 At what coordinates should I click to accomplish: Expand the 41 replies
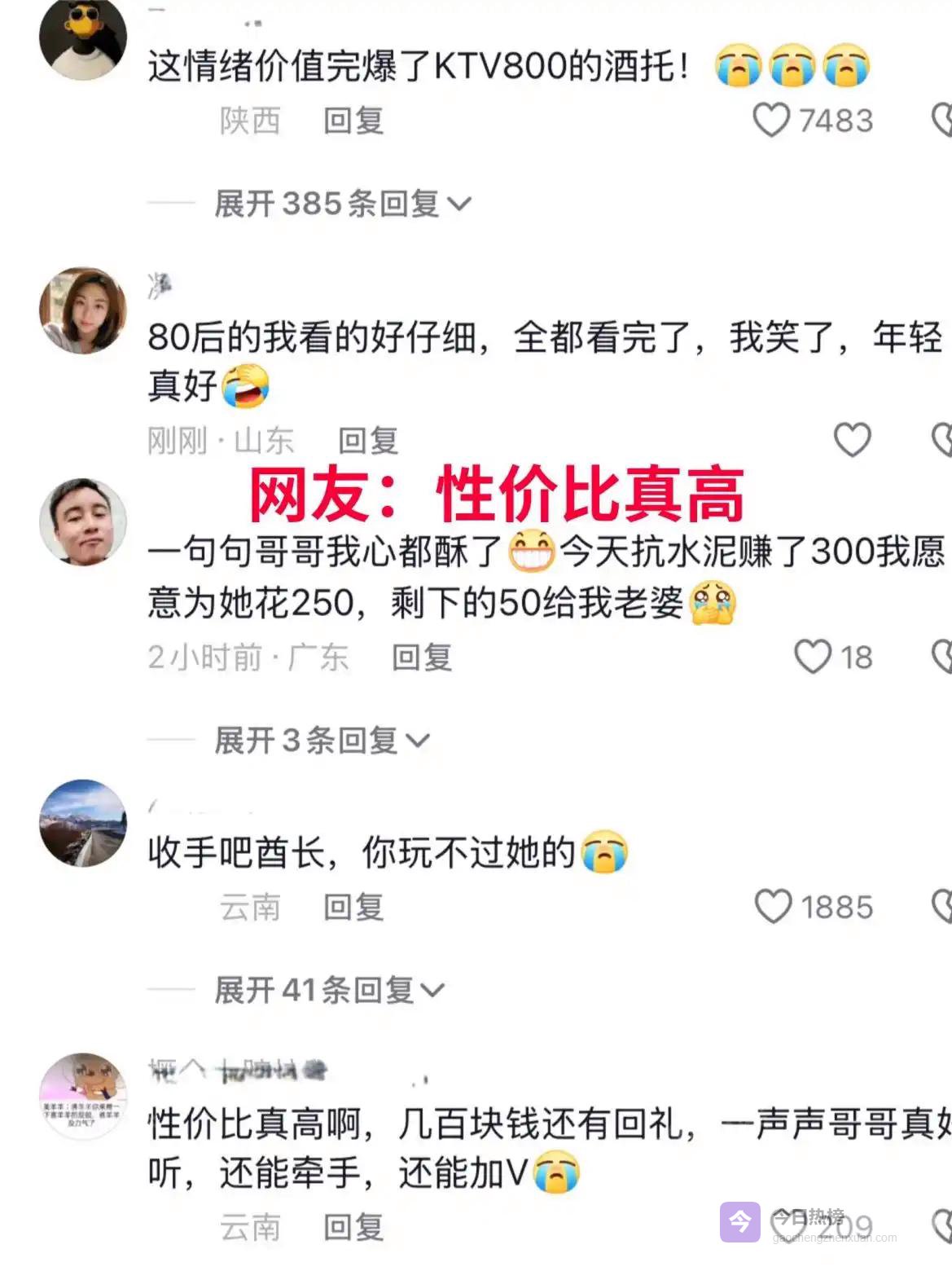point(329,991)
